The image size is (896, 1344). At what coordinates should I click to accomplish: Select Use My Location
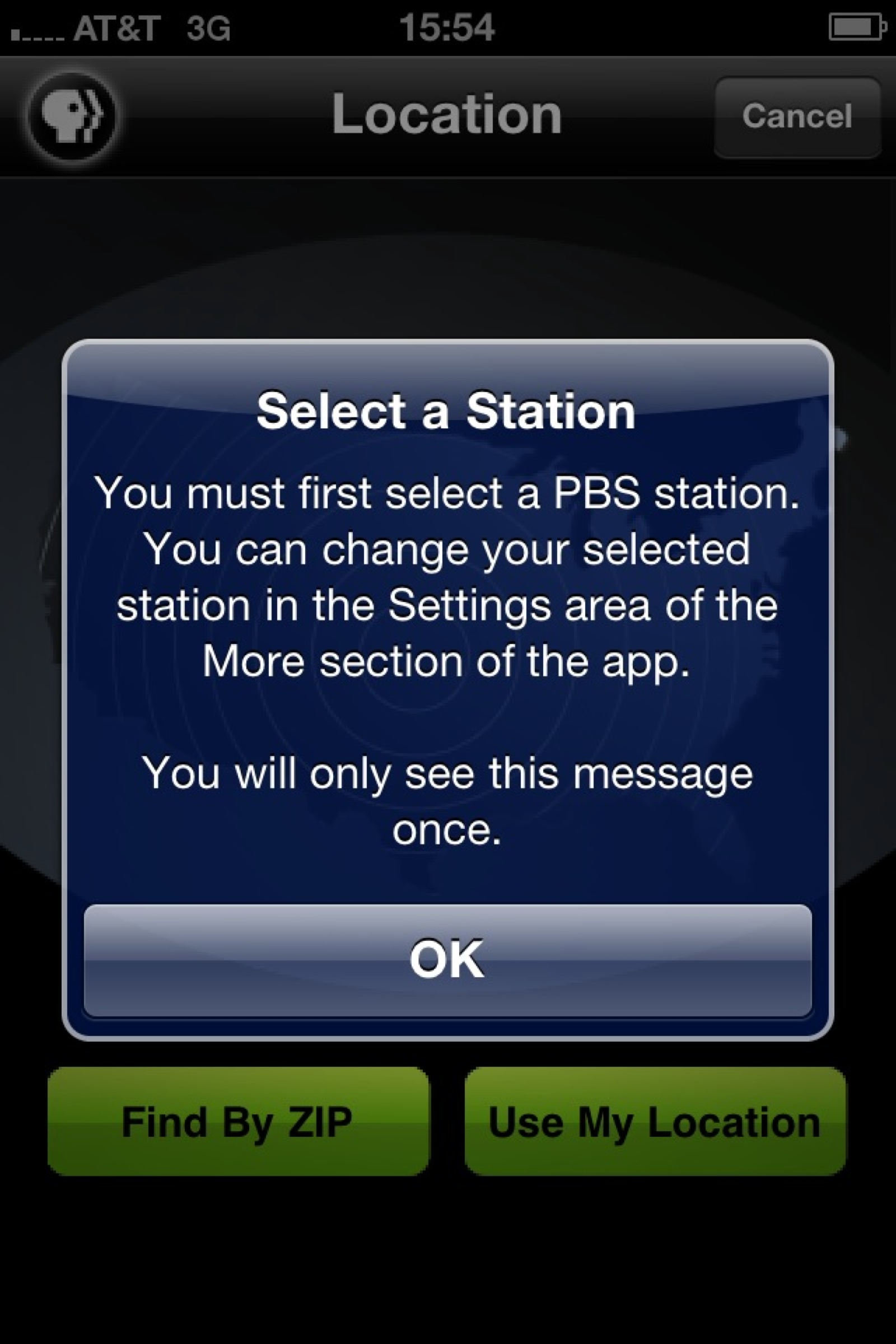(655, 1122)
